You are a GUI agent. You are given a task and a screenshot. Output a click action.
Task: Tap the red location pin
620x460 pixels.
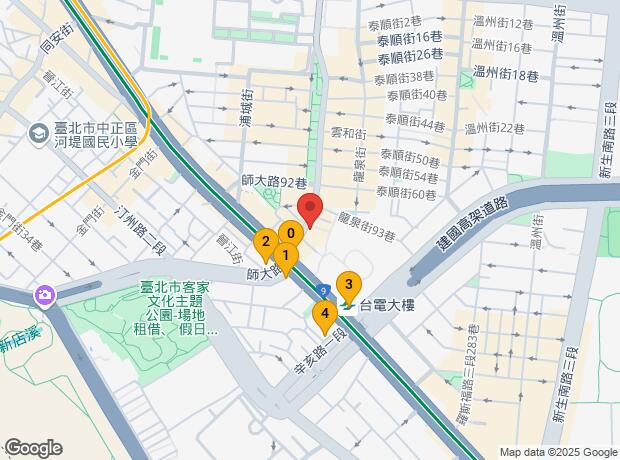(311, 211)
